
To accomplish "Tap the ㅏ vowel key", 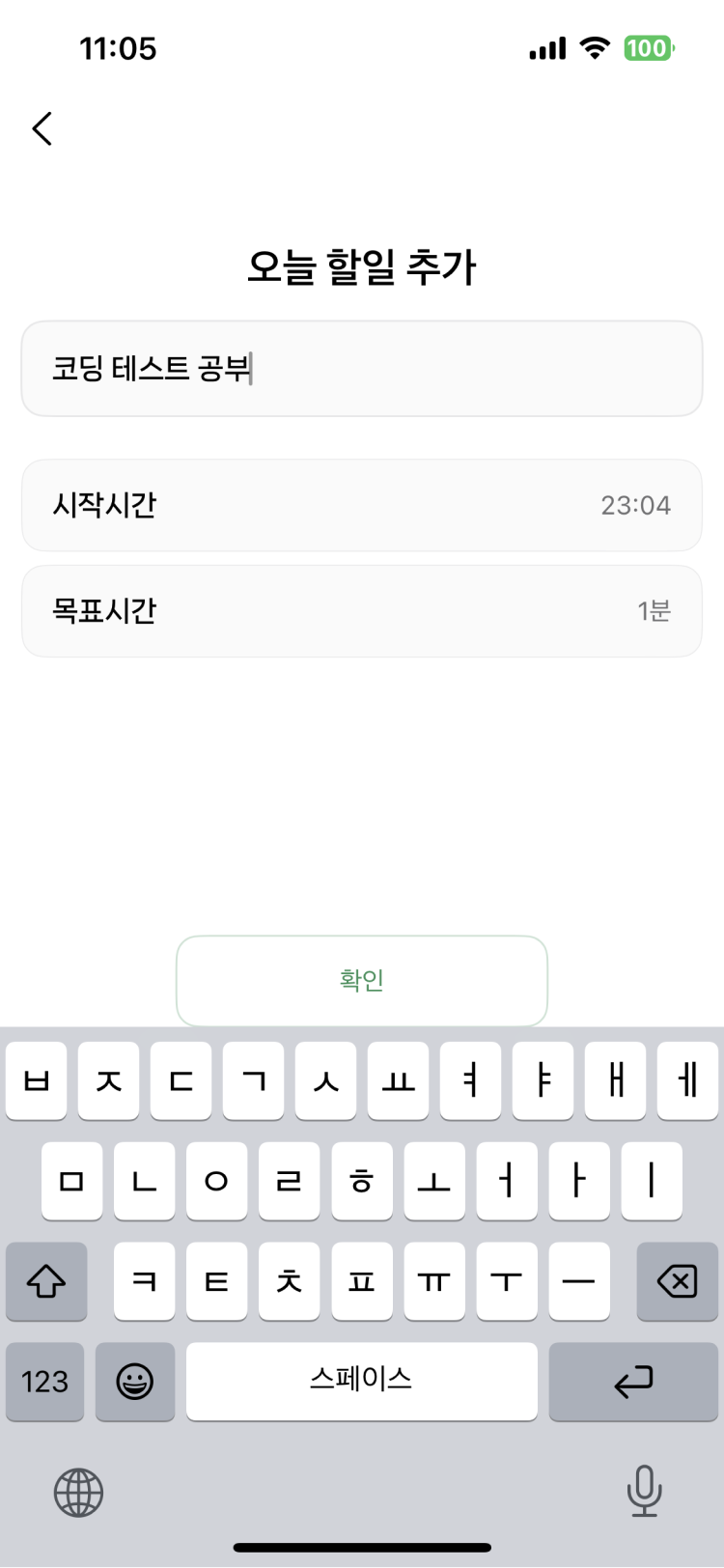I will pyautogui.click(x=579, y=1181).
